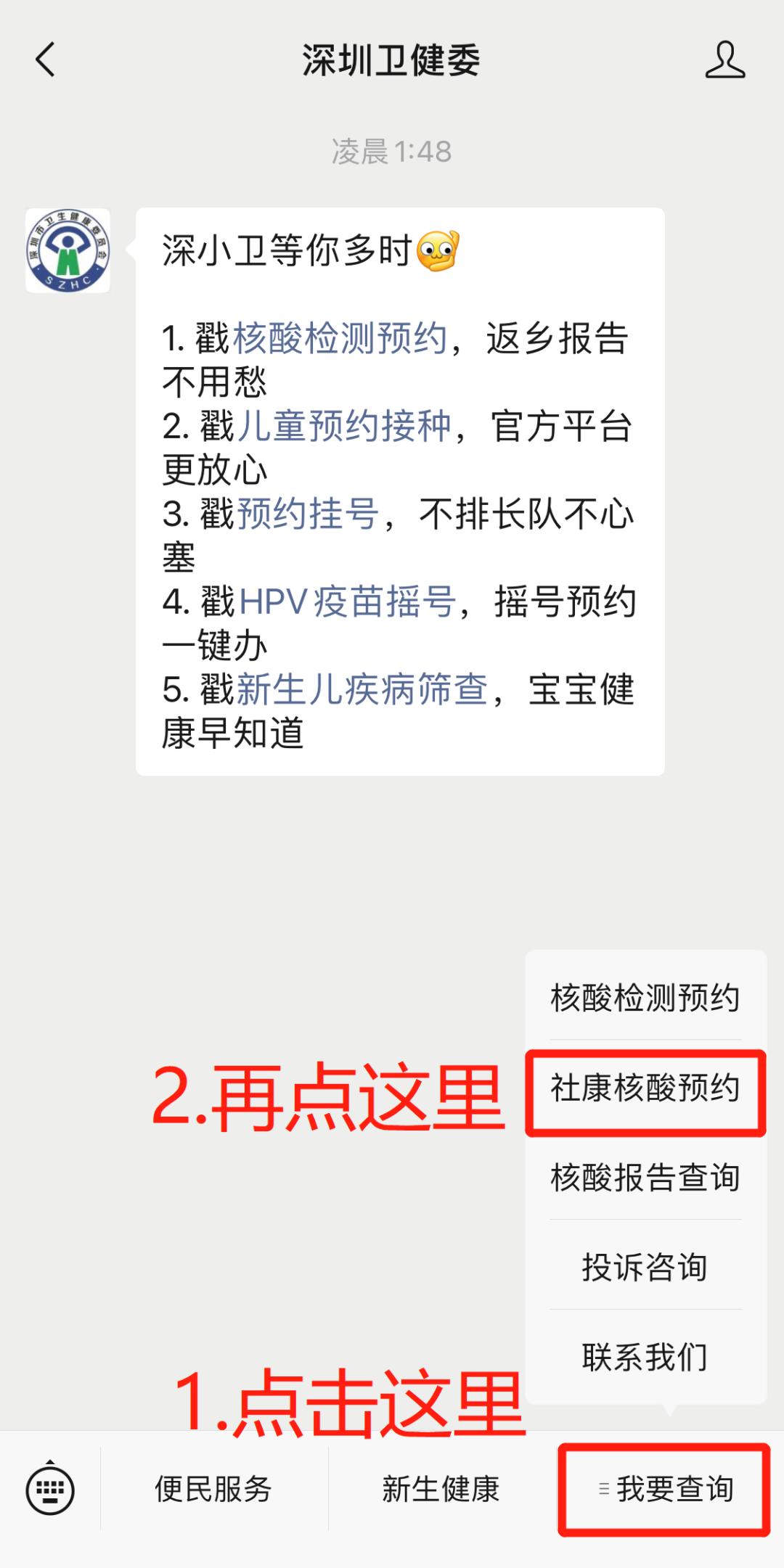
Task: Go back from 深圳卫健委 chat
Action: coord(45,59)
